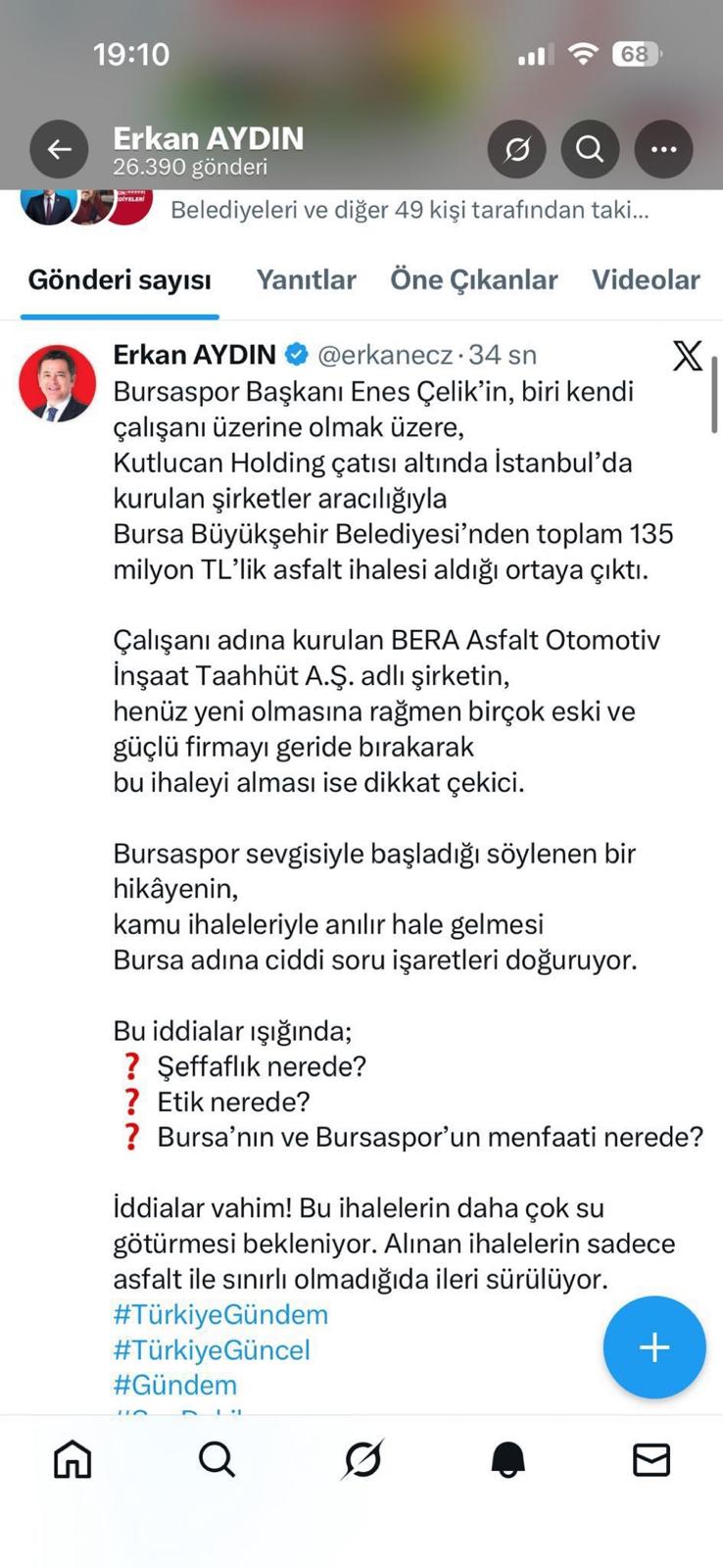
Task: Open the three-dot overflow menu
Action: click(x=663, y=150)
